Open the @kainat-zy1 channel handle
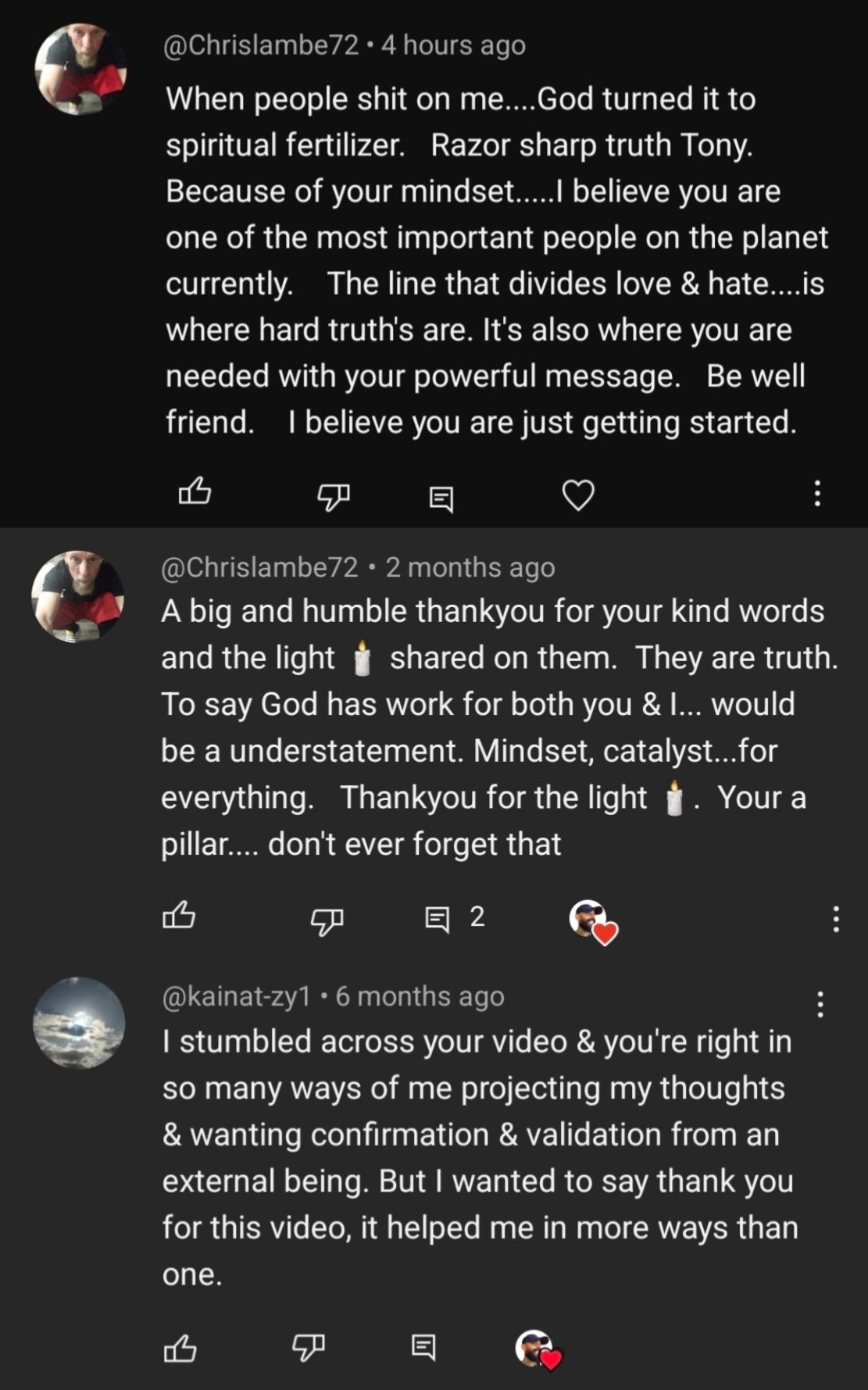The height and width of the screenshot is (1390, 868). pyautogui.click(x=236, y=996)
